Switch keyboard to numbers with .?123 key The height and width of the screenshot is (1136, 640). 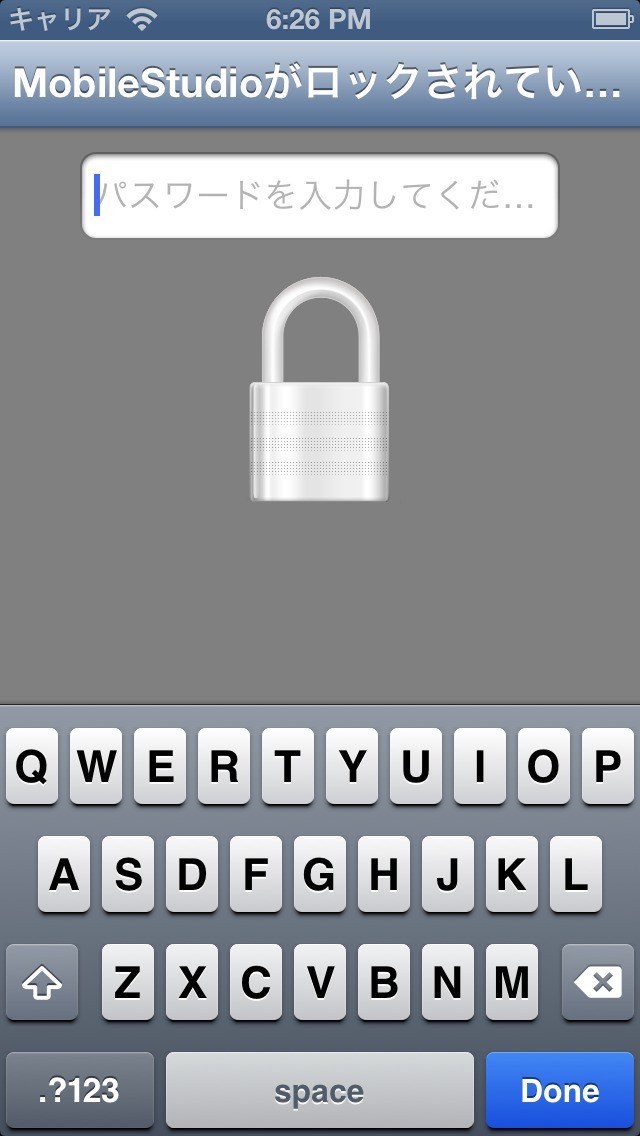(79, 1090)
